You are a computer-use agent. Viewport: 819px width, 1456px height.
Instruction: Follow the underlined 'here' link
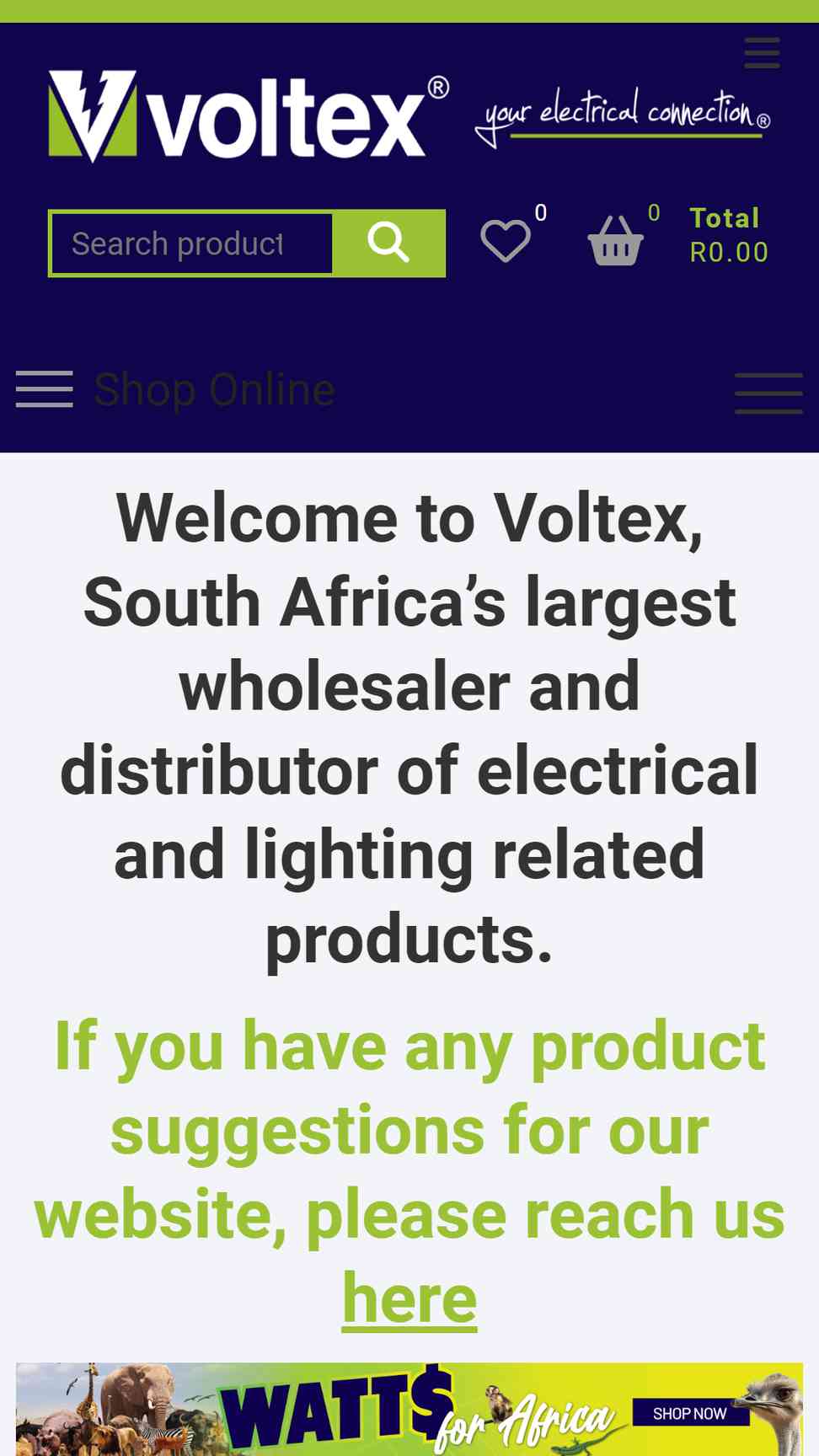409,1298
